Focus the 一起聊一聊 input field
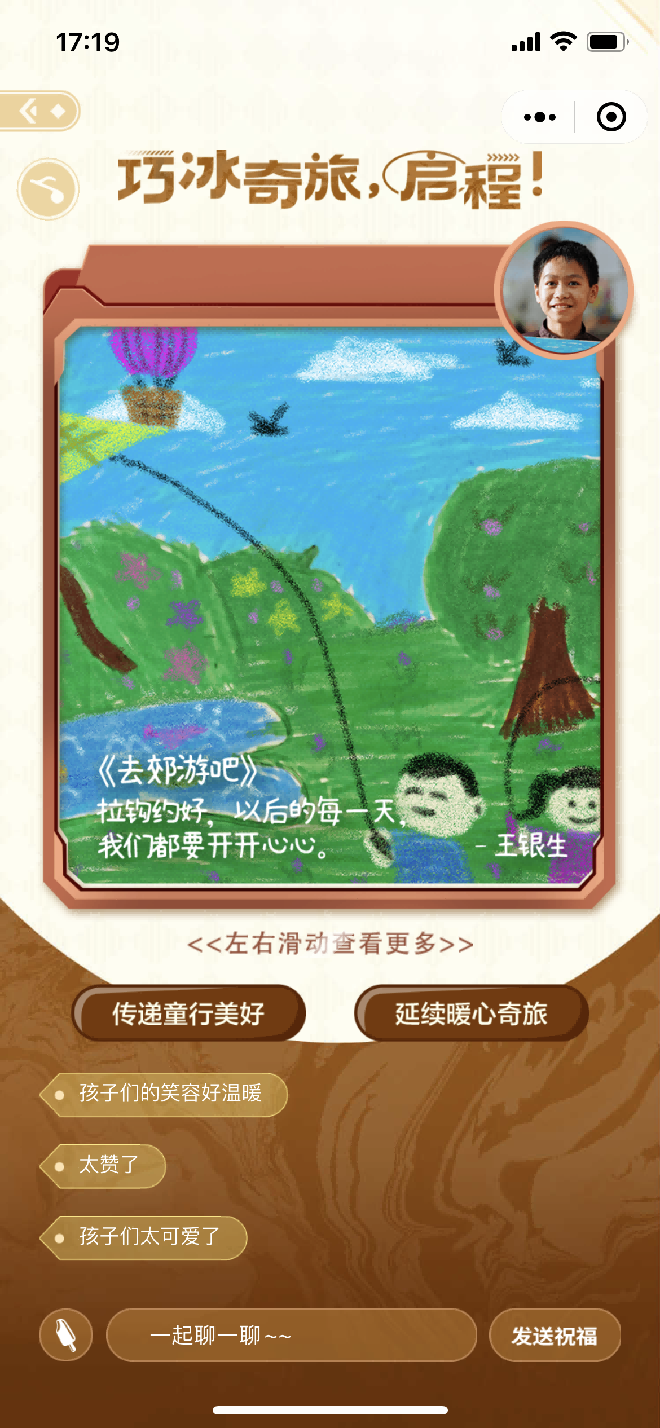660x1428 pixels. coord(290,1335)
